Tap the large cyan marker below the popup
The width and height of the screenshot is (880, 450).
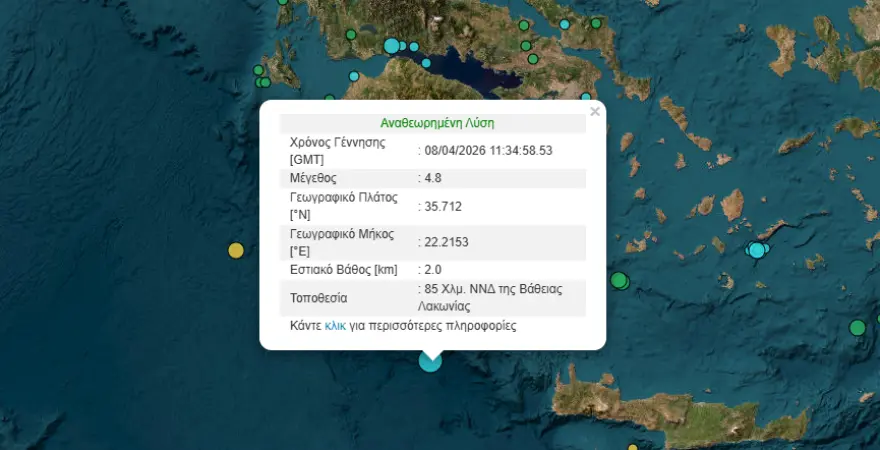coord(430,362)
